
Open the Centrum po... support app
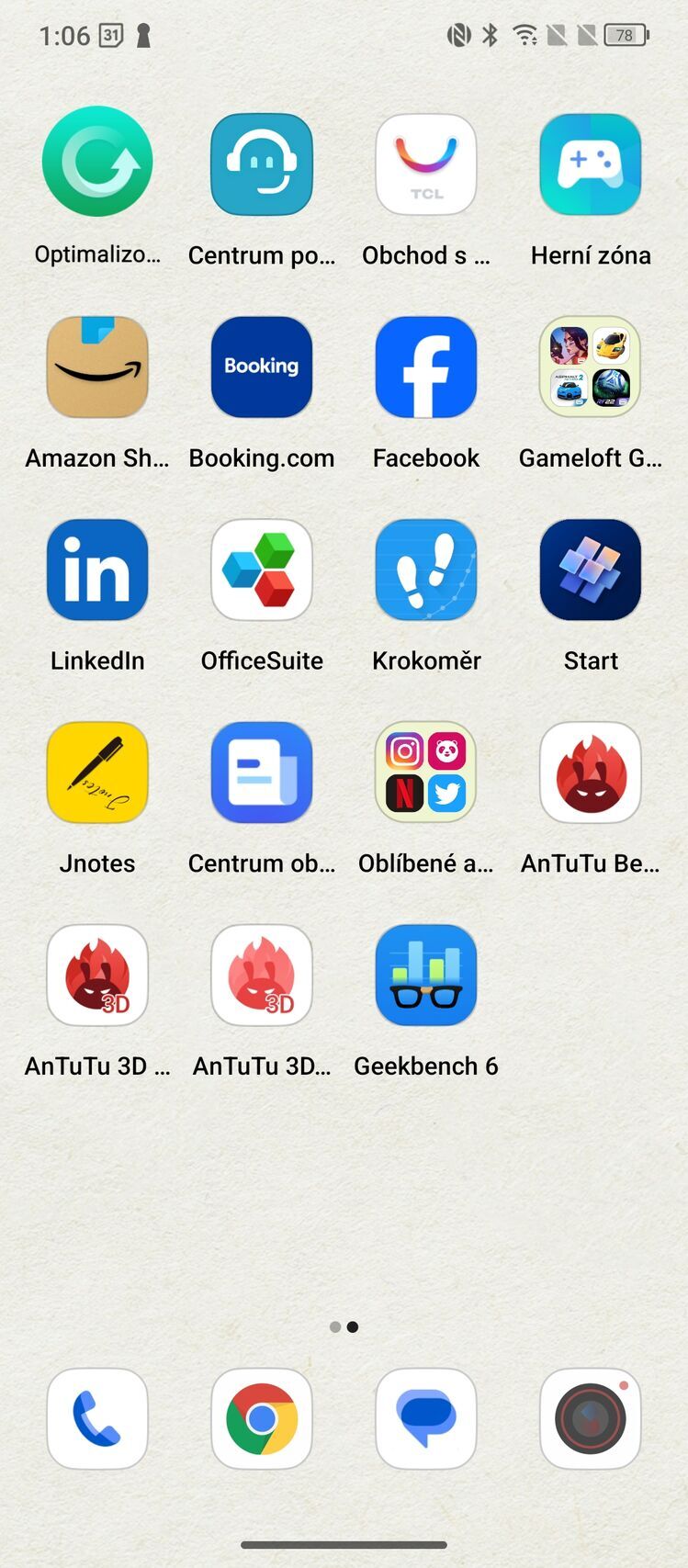pos(262,164)
